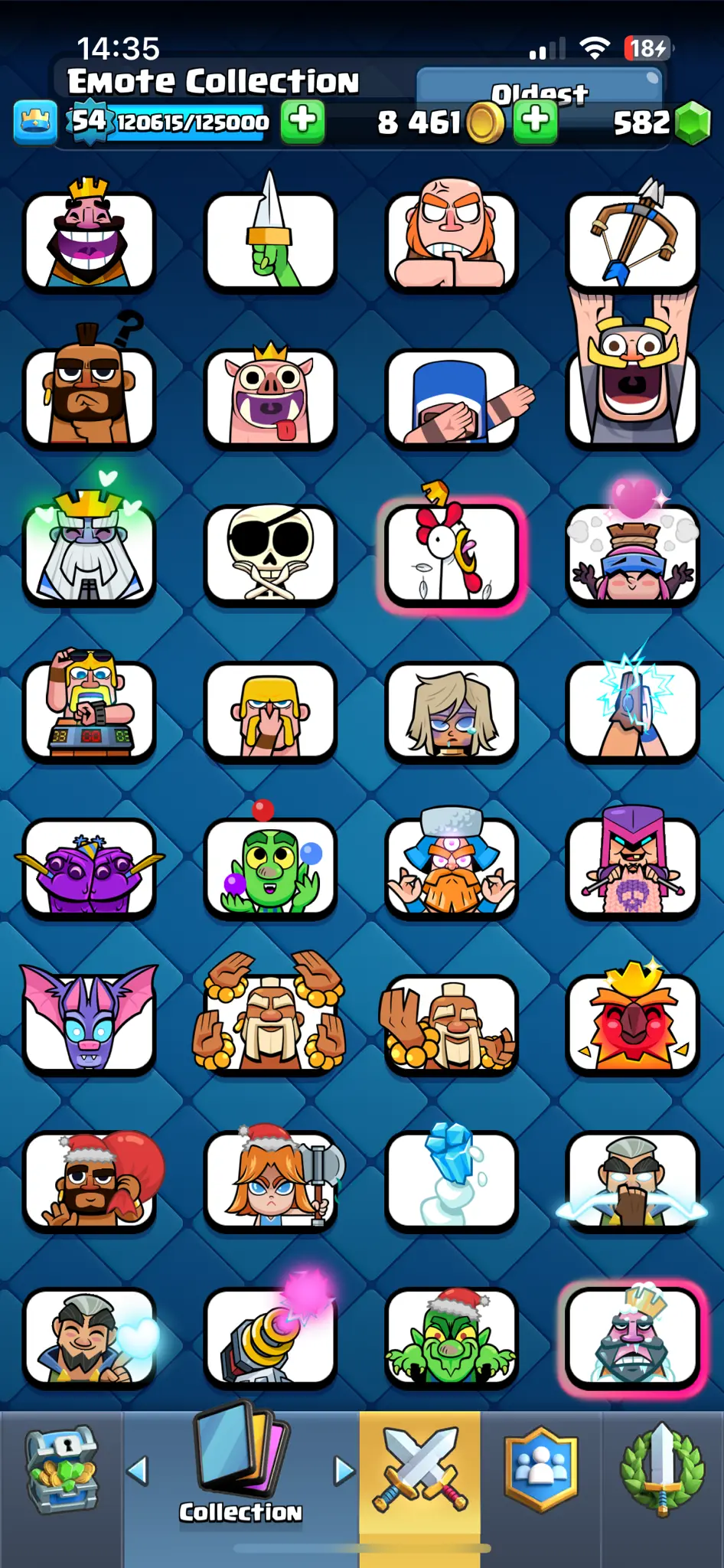The image size is (724, 1568).
Task: Select the green goblin juggling emote
Action: [x=270, y=868]
